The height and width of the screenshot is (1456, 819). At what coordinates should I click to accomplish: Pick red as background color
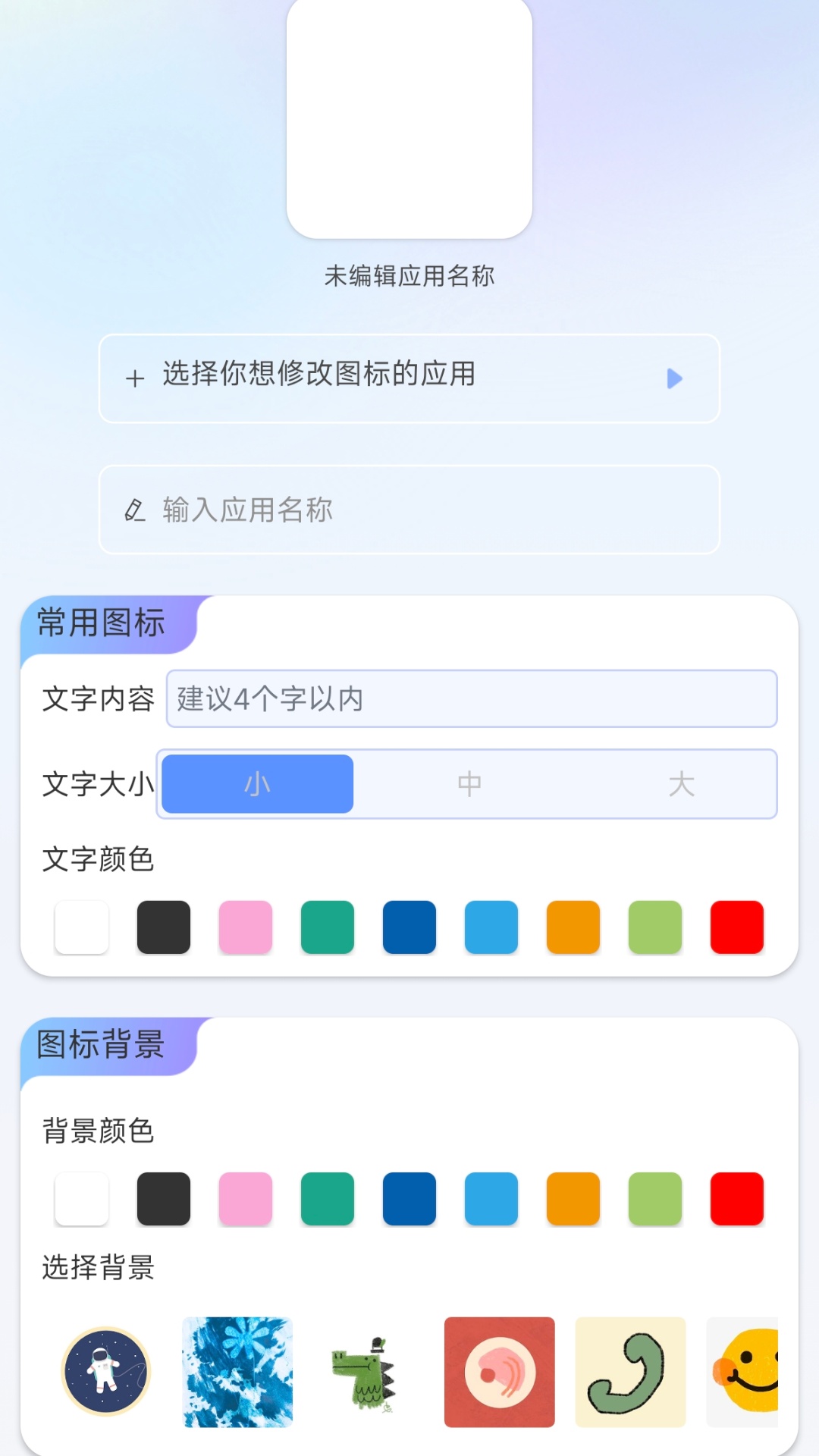pos(736,1198)
